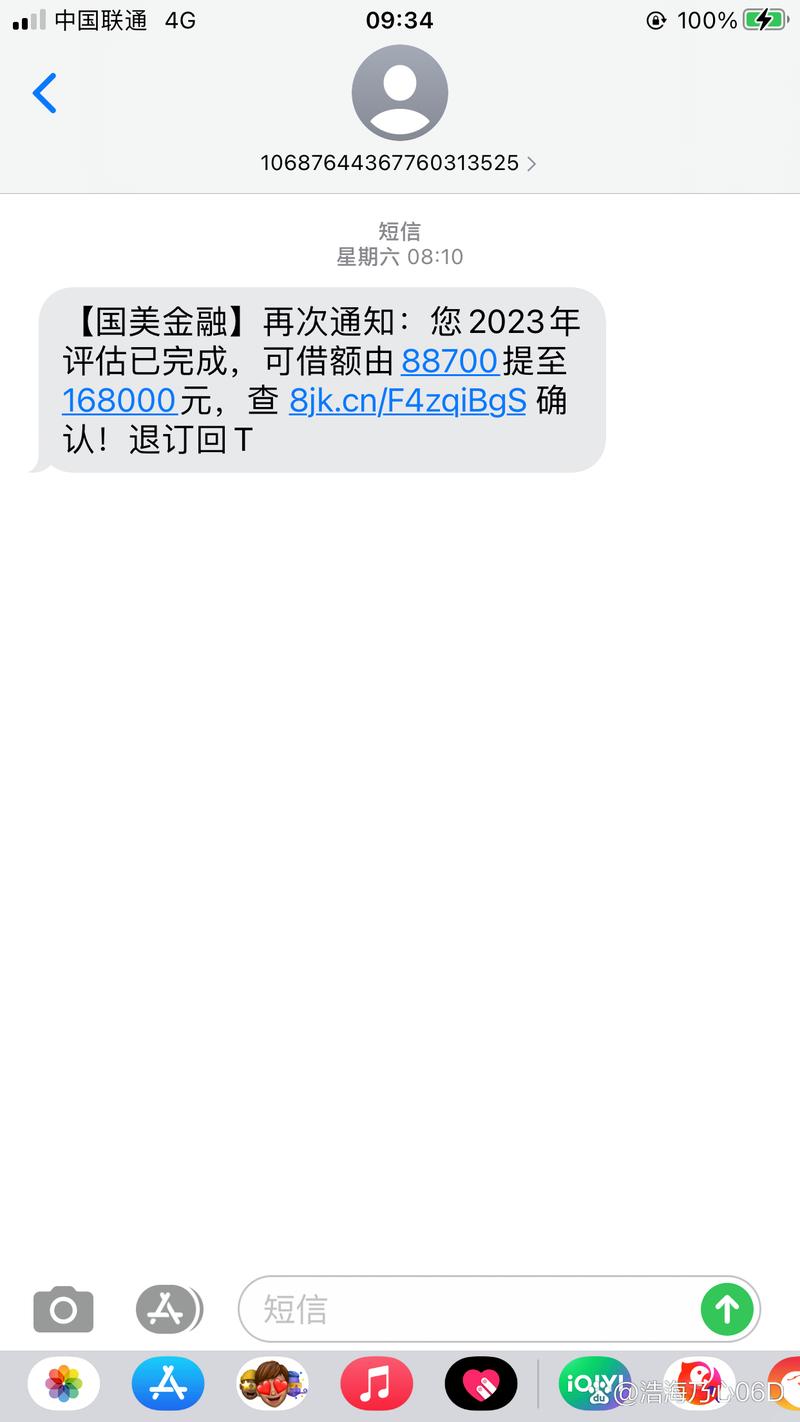Tap the back arrow to return to messages

click(42, 93)
